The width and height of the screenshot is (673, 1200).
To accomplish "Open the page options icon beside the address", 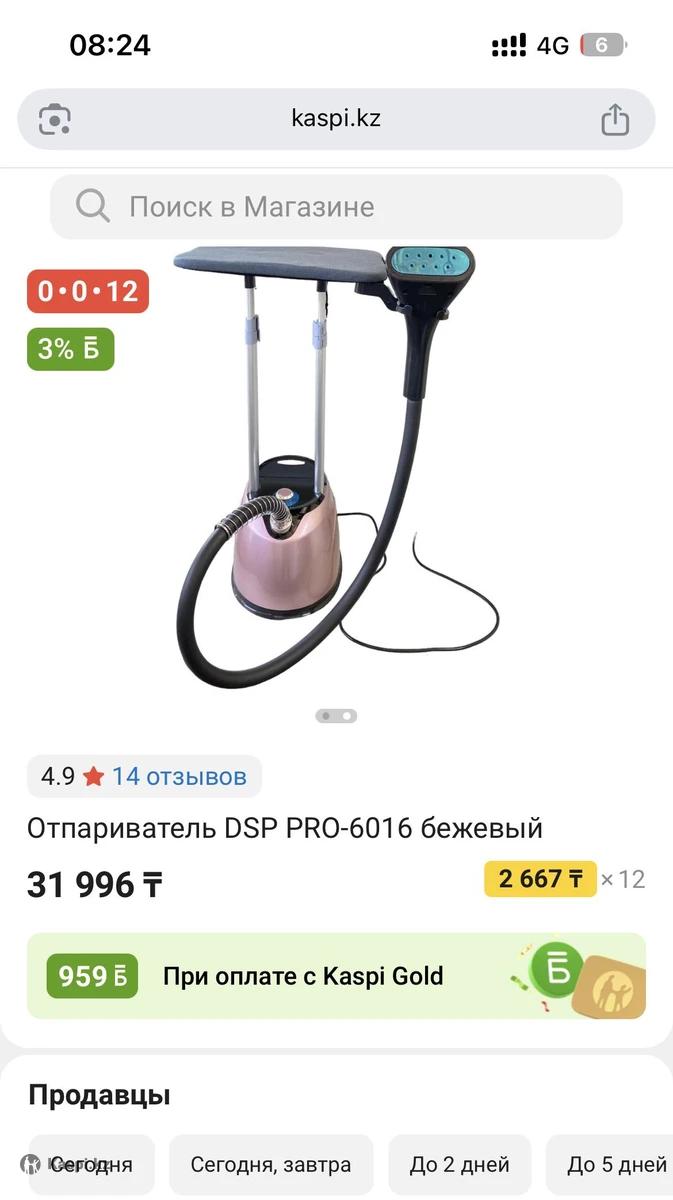I will pos(54,120).
